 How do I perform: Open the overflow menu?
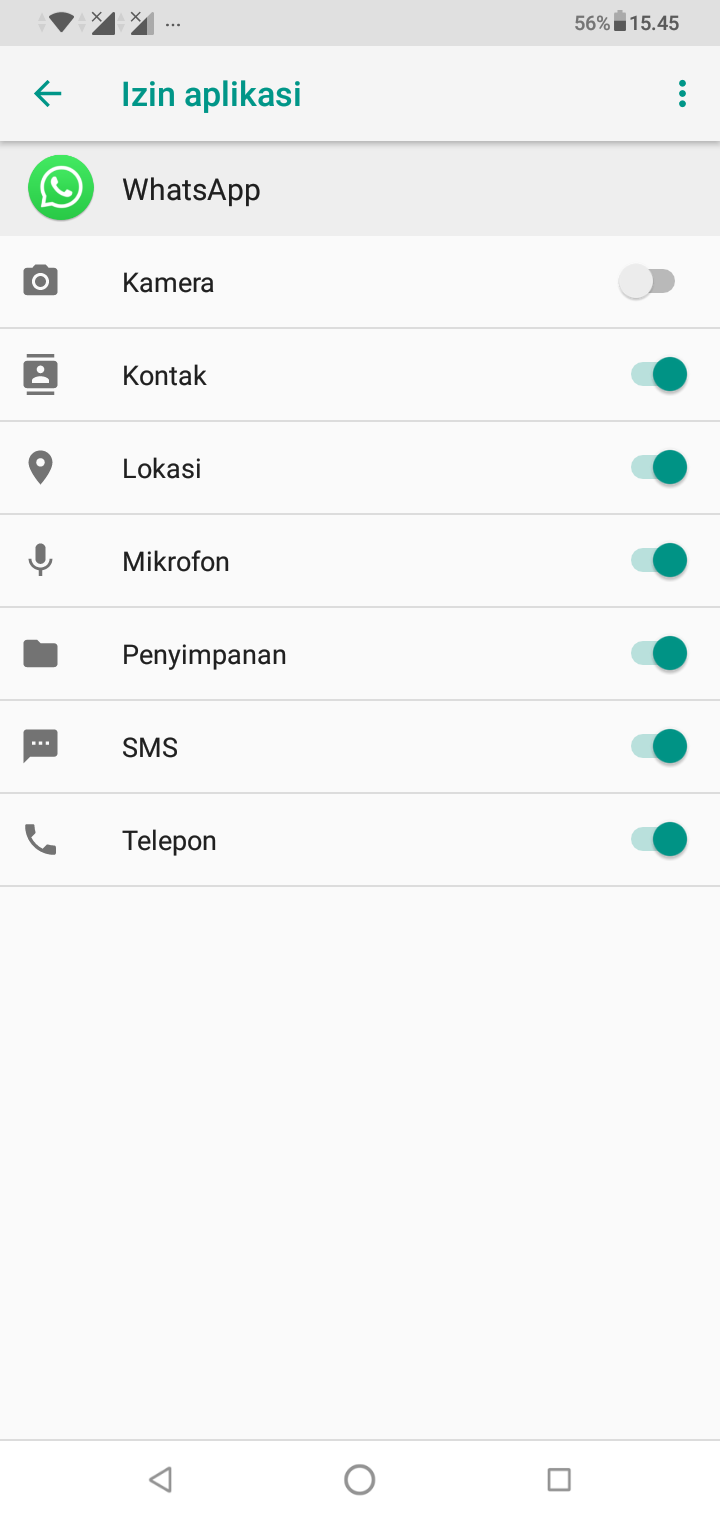(682, 94)
